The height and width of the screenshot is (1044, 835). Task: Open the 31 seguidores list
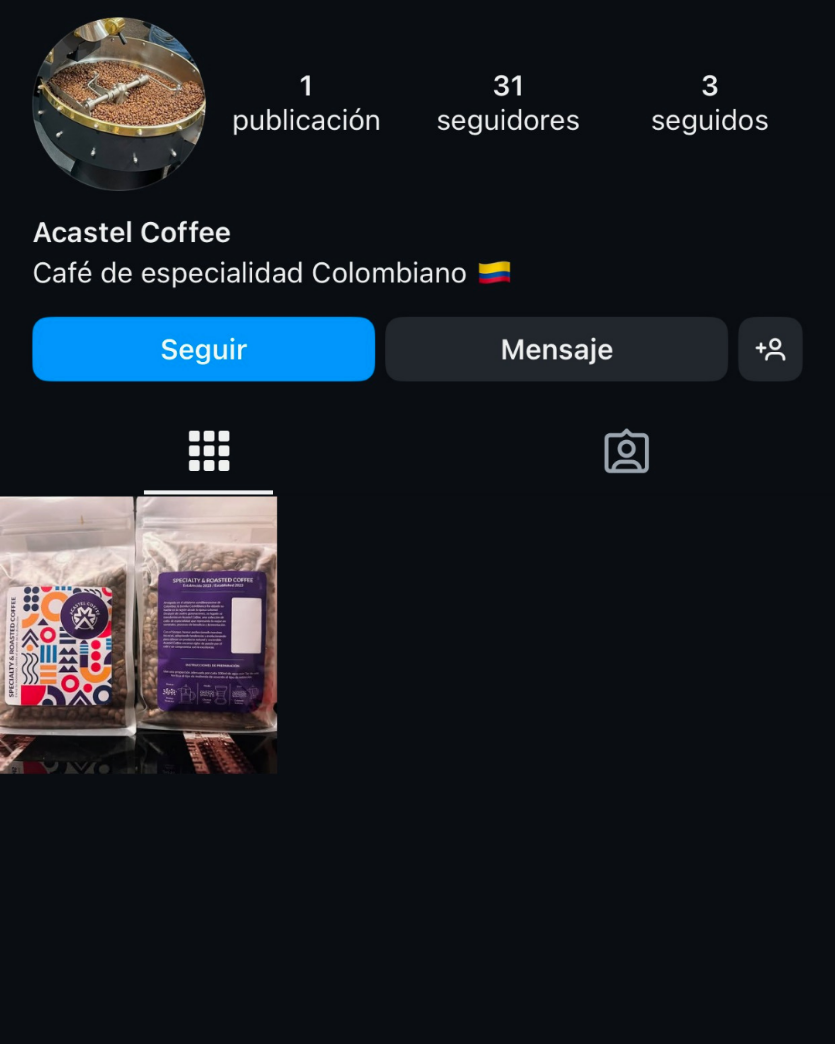[x=508, y=103]
